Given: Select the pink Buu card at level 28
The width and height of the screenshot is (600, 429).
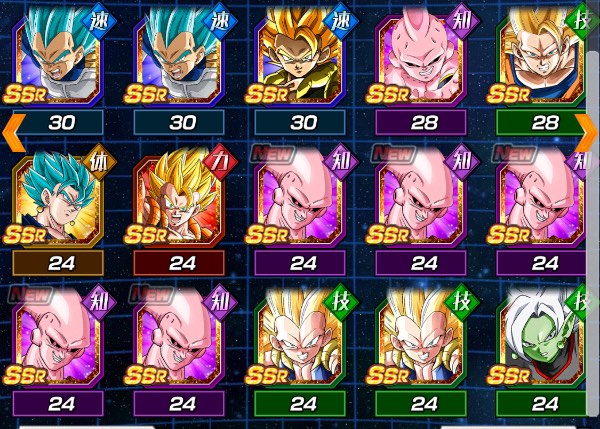Looking at the screenshot, I should click(x=422, y=57).
